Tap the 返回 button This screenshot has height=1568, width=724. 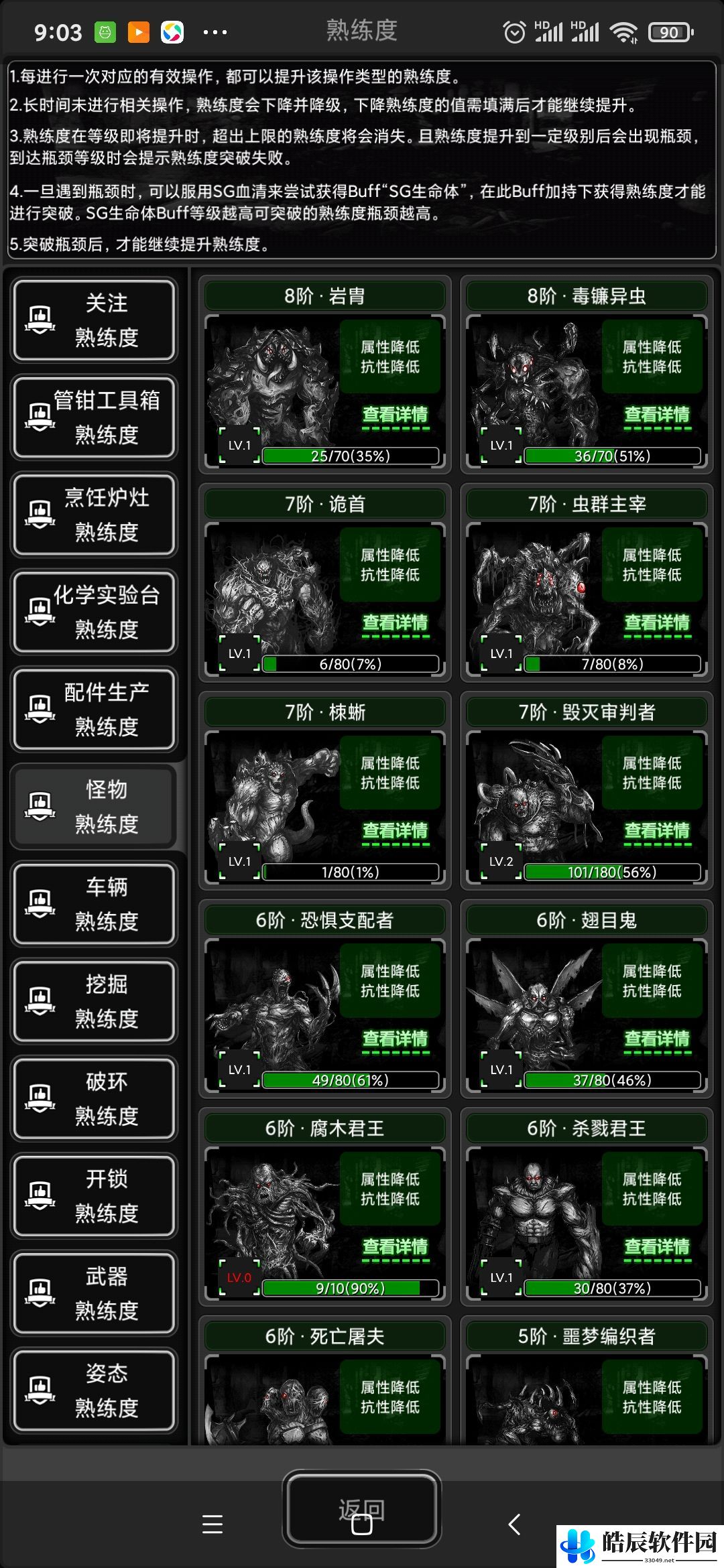pos(361,1508)
